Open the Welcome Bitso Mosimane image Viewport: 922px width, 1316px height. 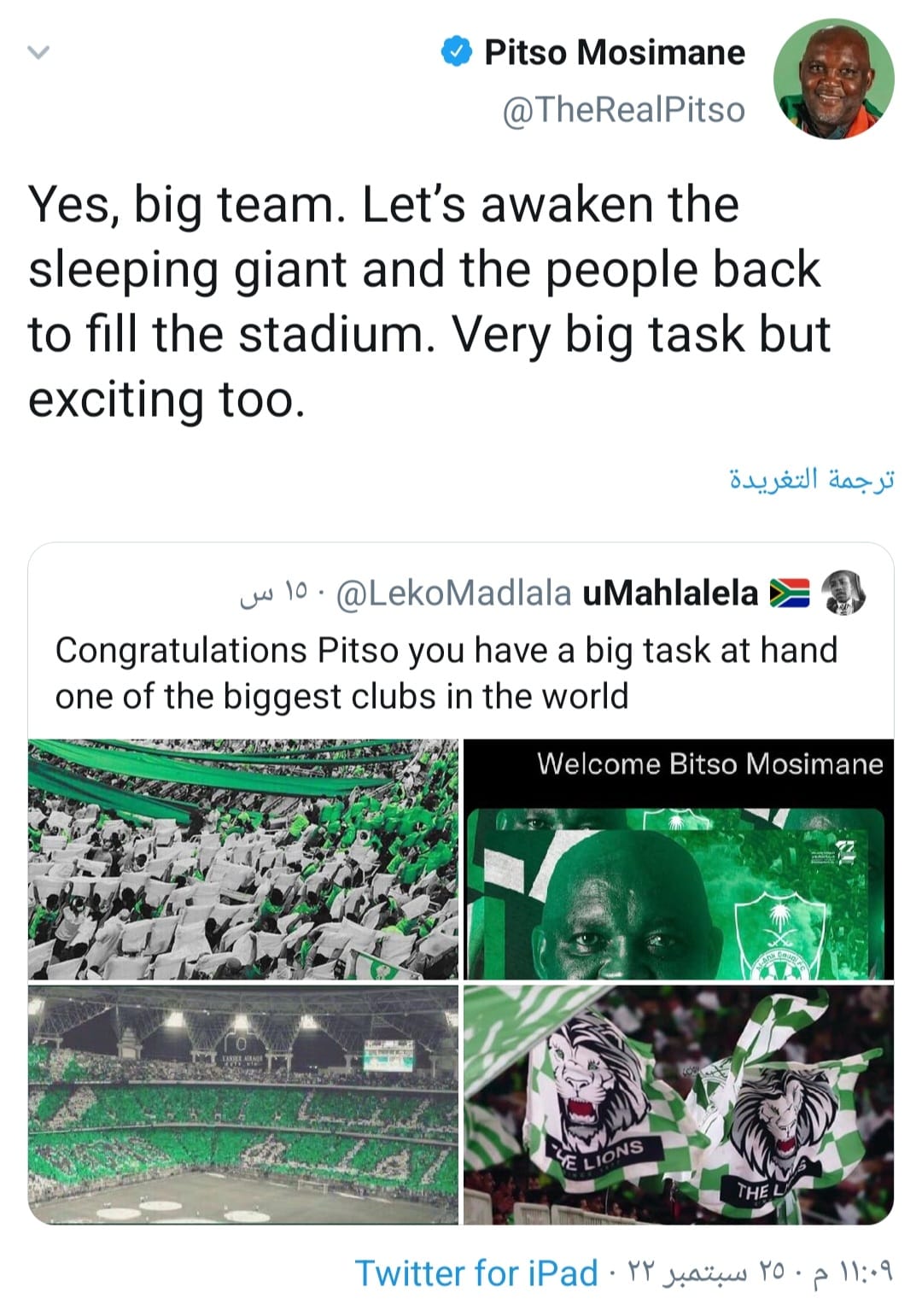click(x=679, y=859)
